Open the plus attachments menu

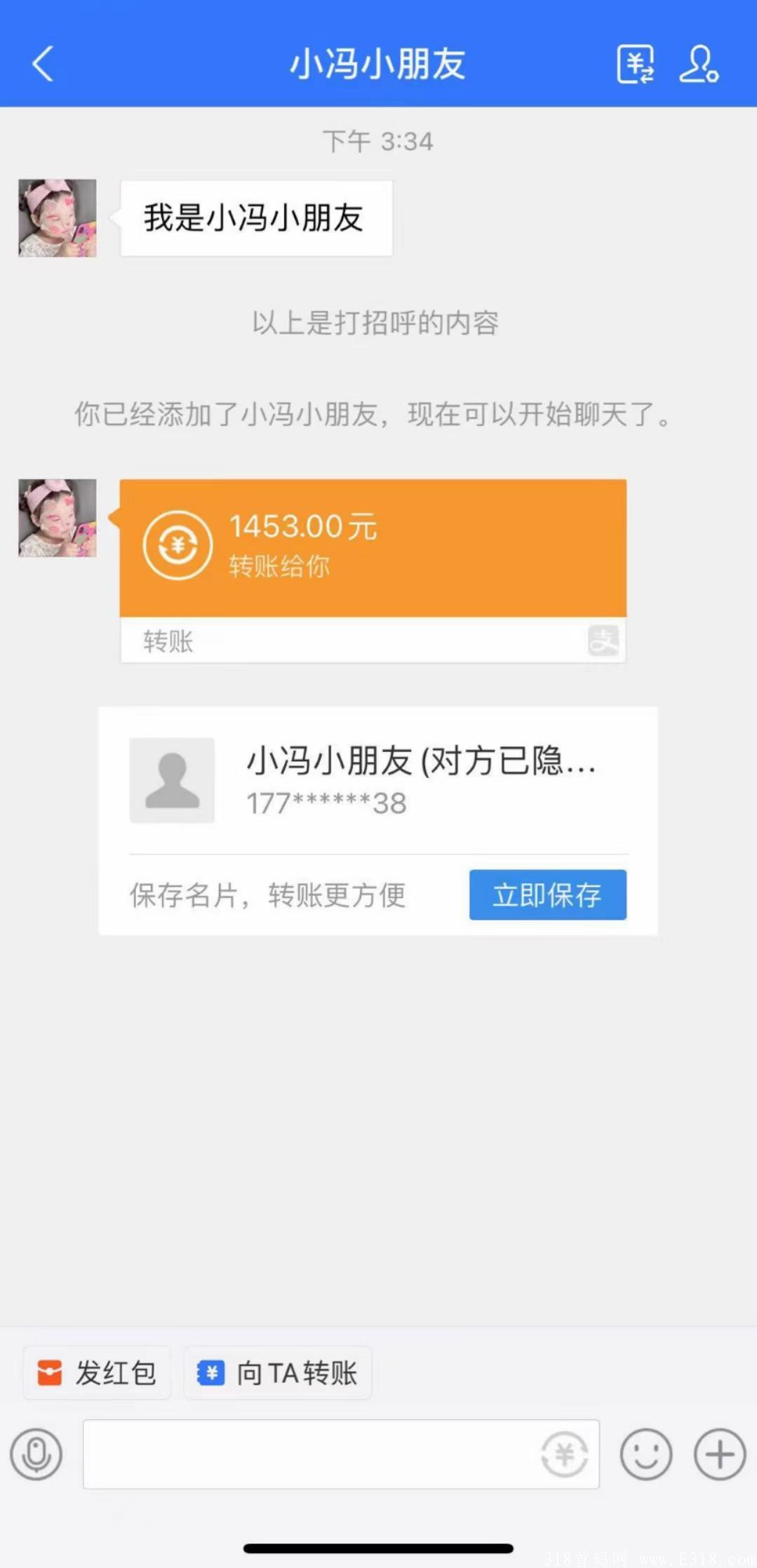coord(719,1454)
